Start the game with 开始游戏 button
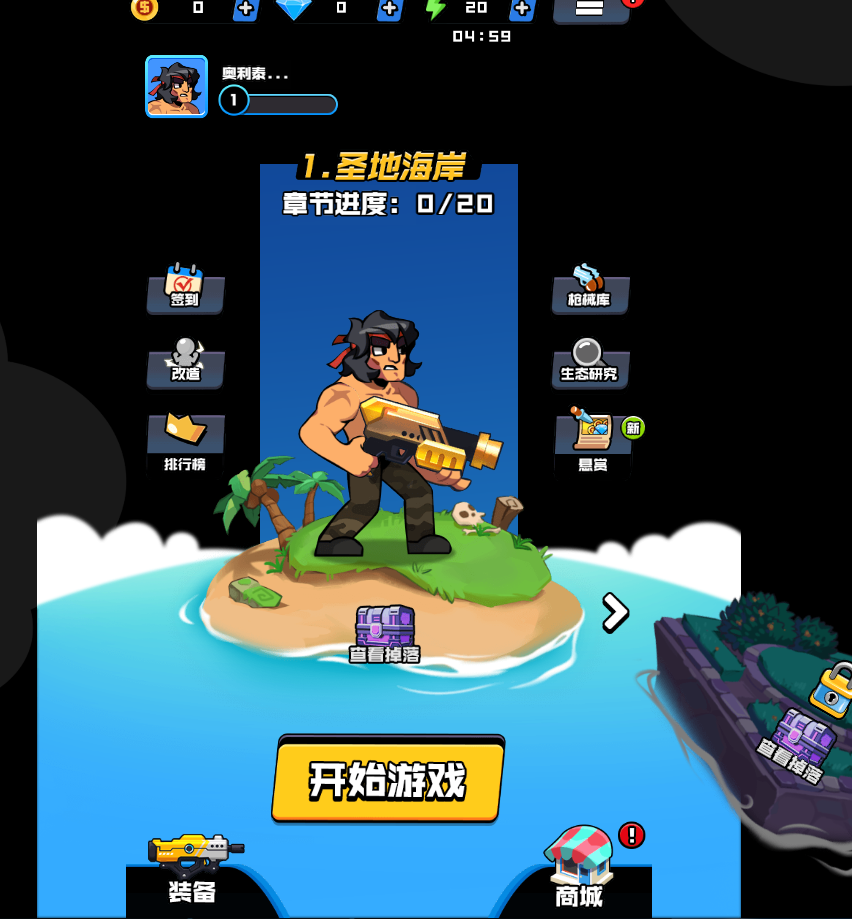The image size is (852, 919). point(387,780)
